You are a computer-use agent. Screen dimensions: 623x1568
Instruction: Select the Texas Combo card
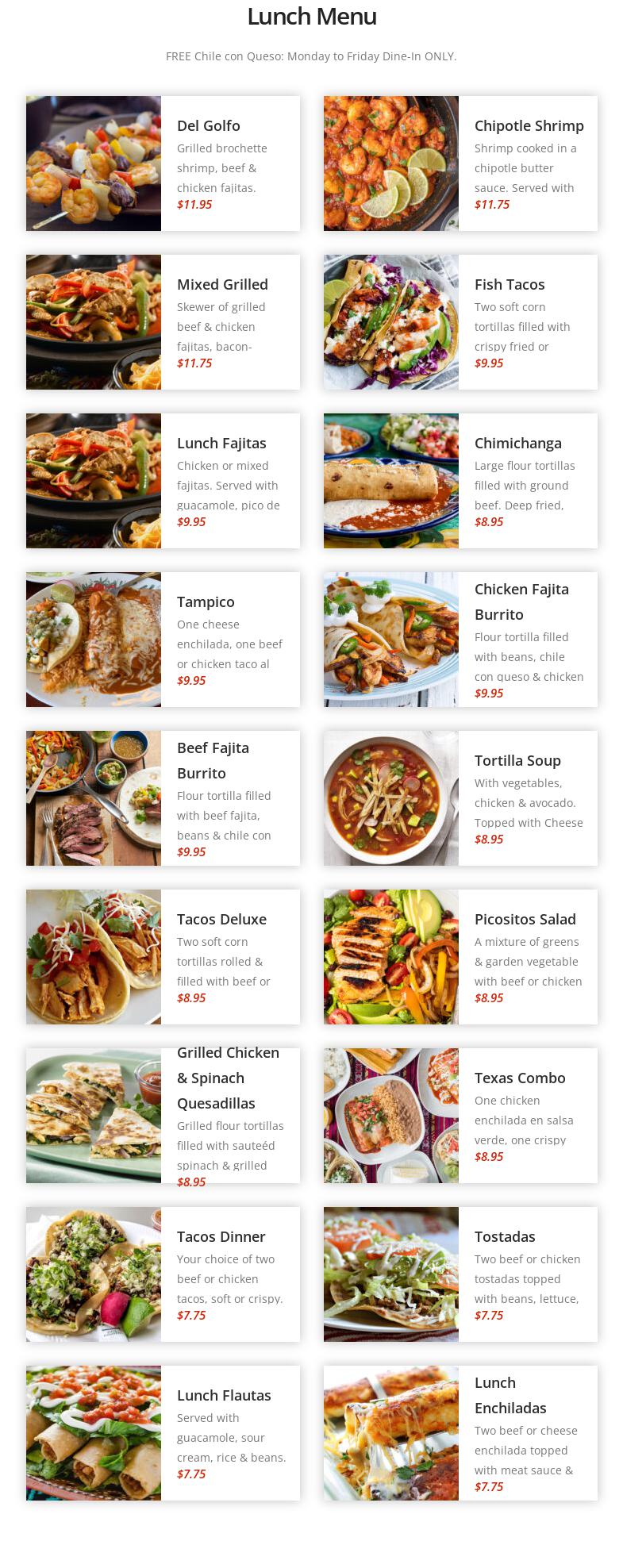click(520, 1078)
